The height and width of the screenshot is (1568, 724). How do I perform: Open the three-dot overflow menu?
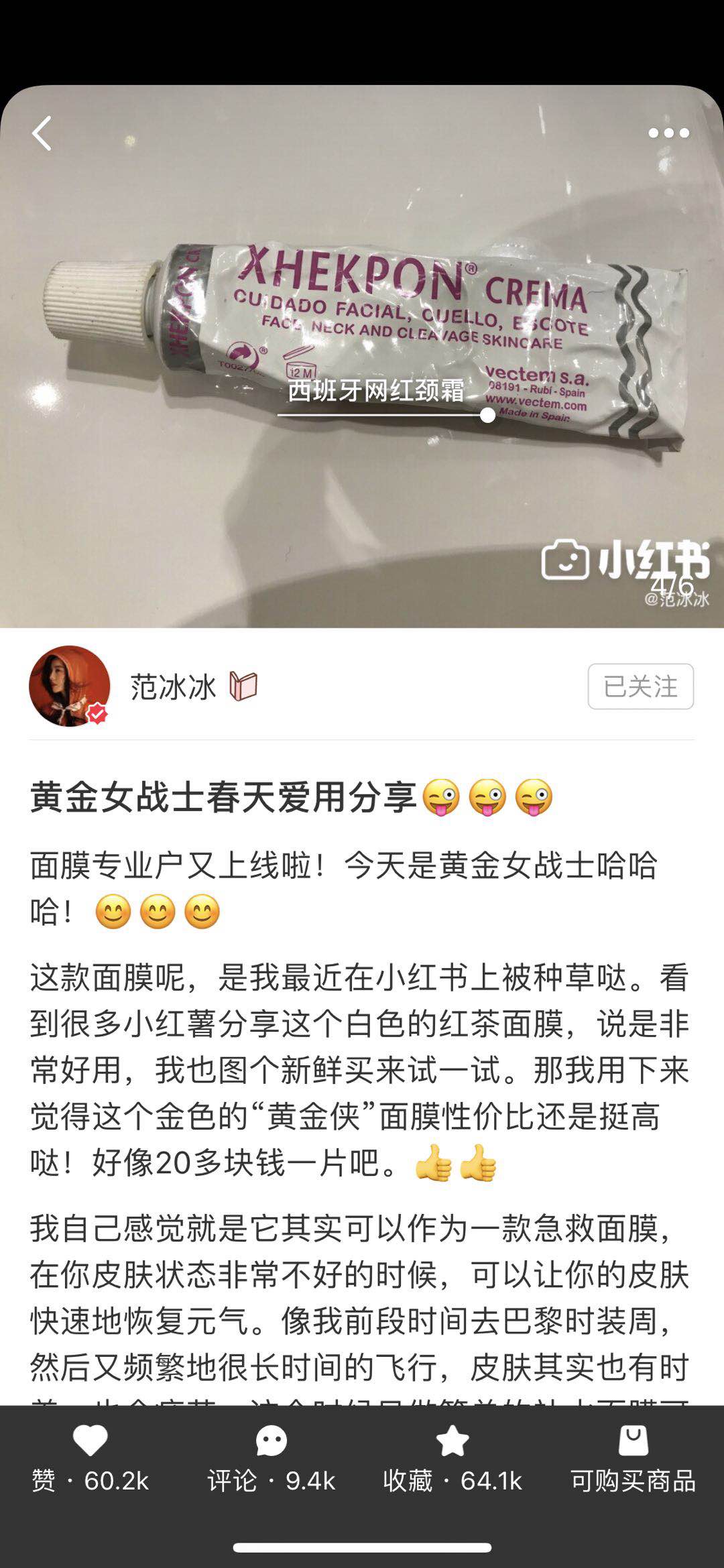[668, 133]
